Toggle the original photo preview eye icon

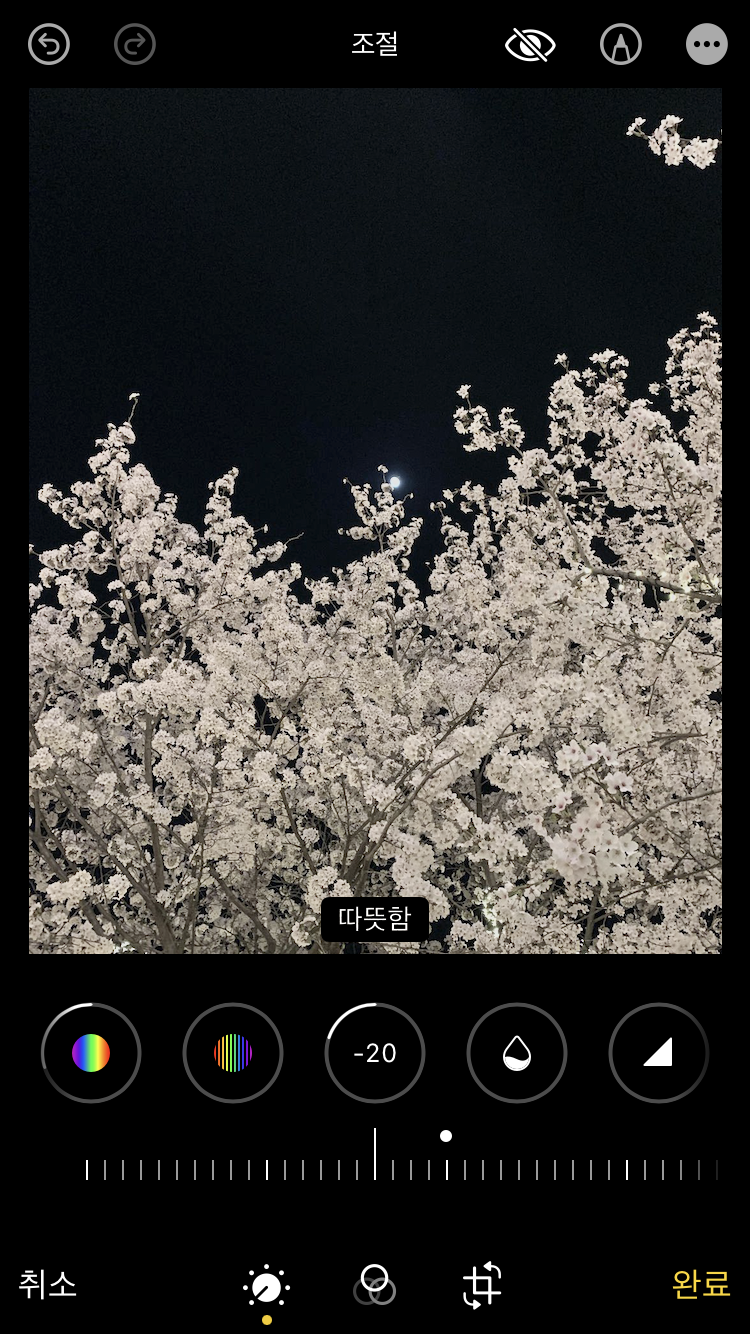pos(530,45)
